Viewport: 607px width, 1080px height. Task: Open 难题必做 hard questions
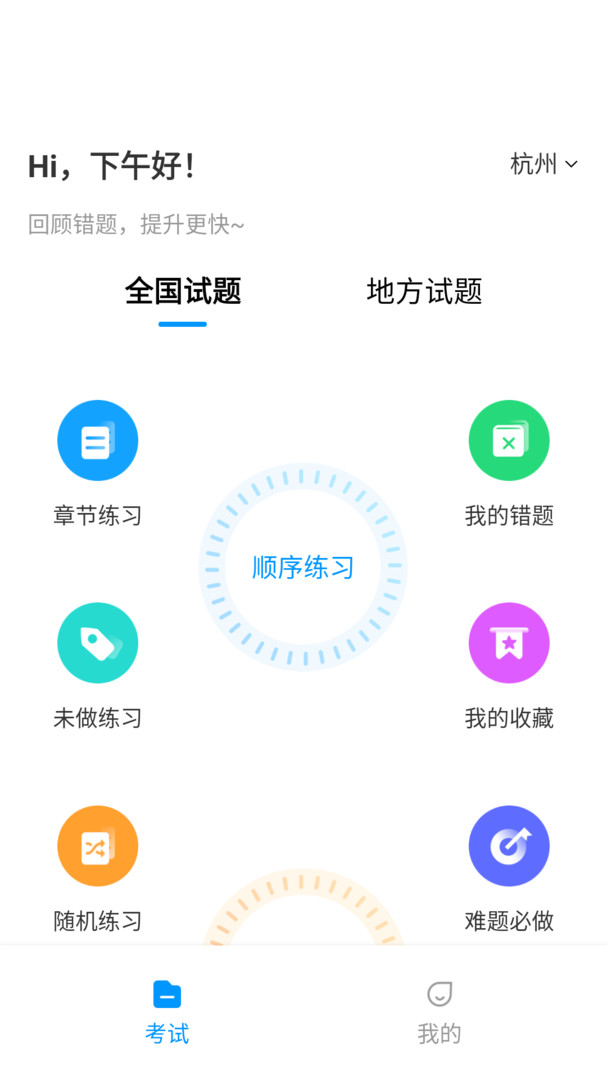tap(509, 846)
